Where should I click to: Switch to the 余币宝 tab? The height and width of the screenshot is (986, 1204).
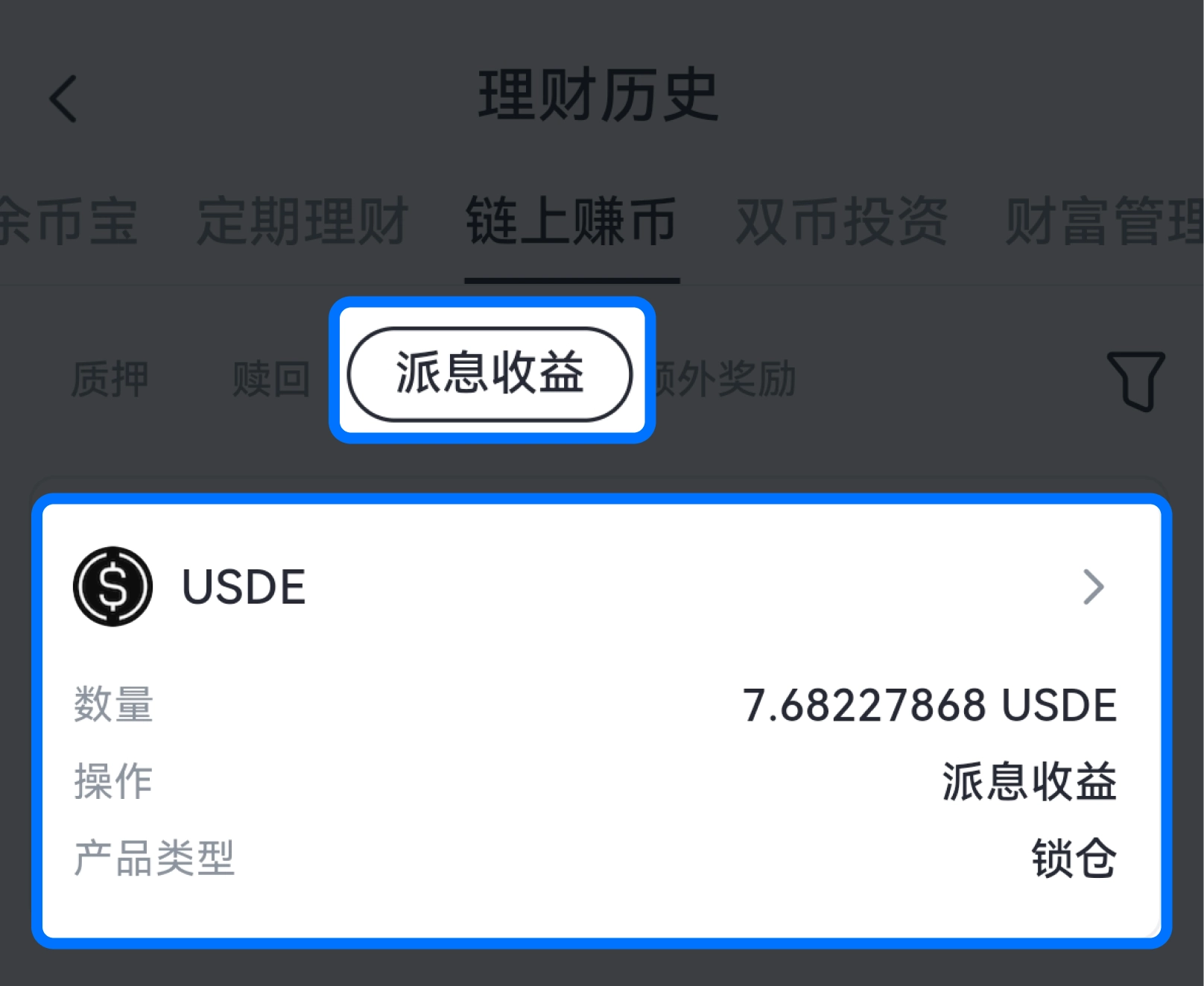(67, 221)
